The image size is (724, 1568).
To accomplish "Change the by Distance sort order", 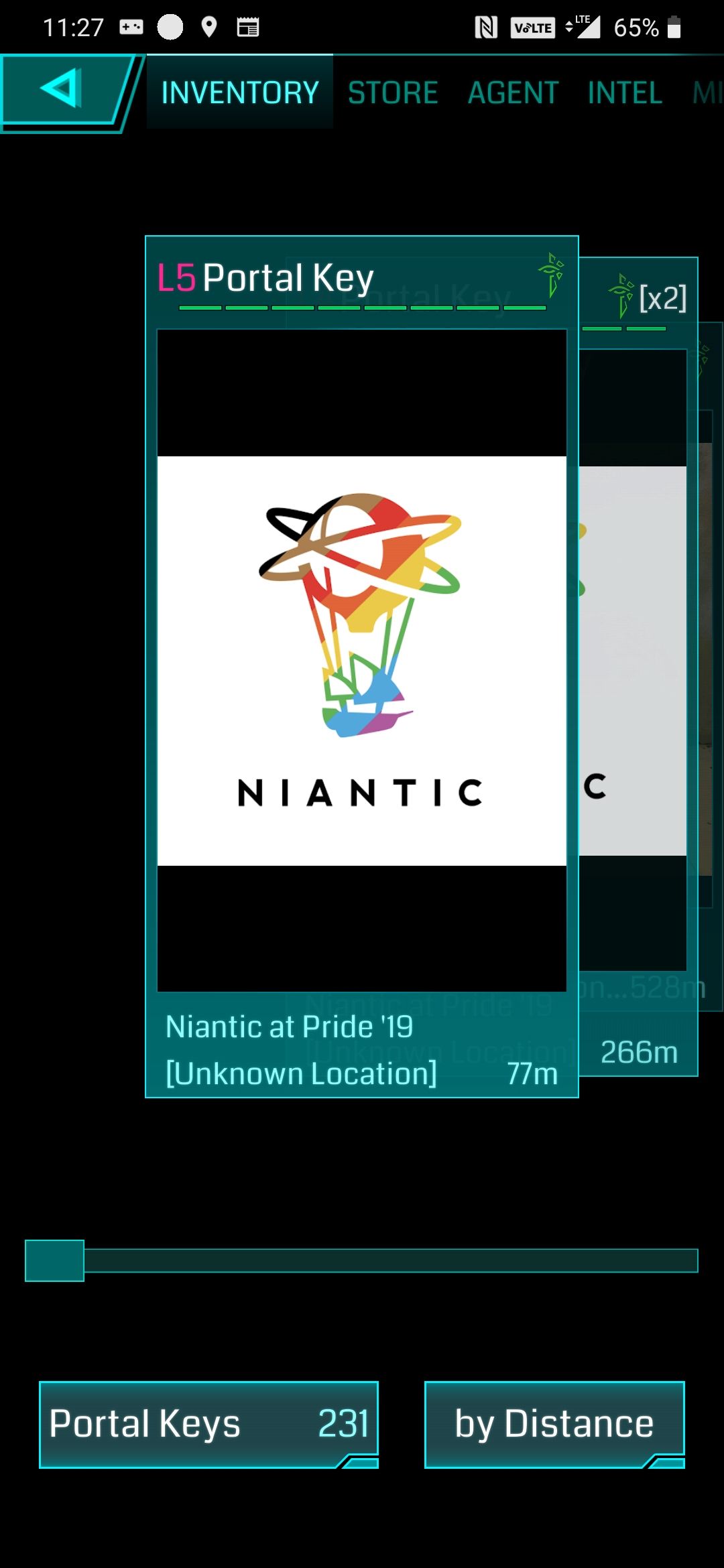I will coord(554,1424).
